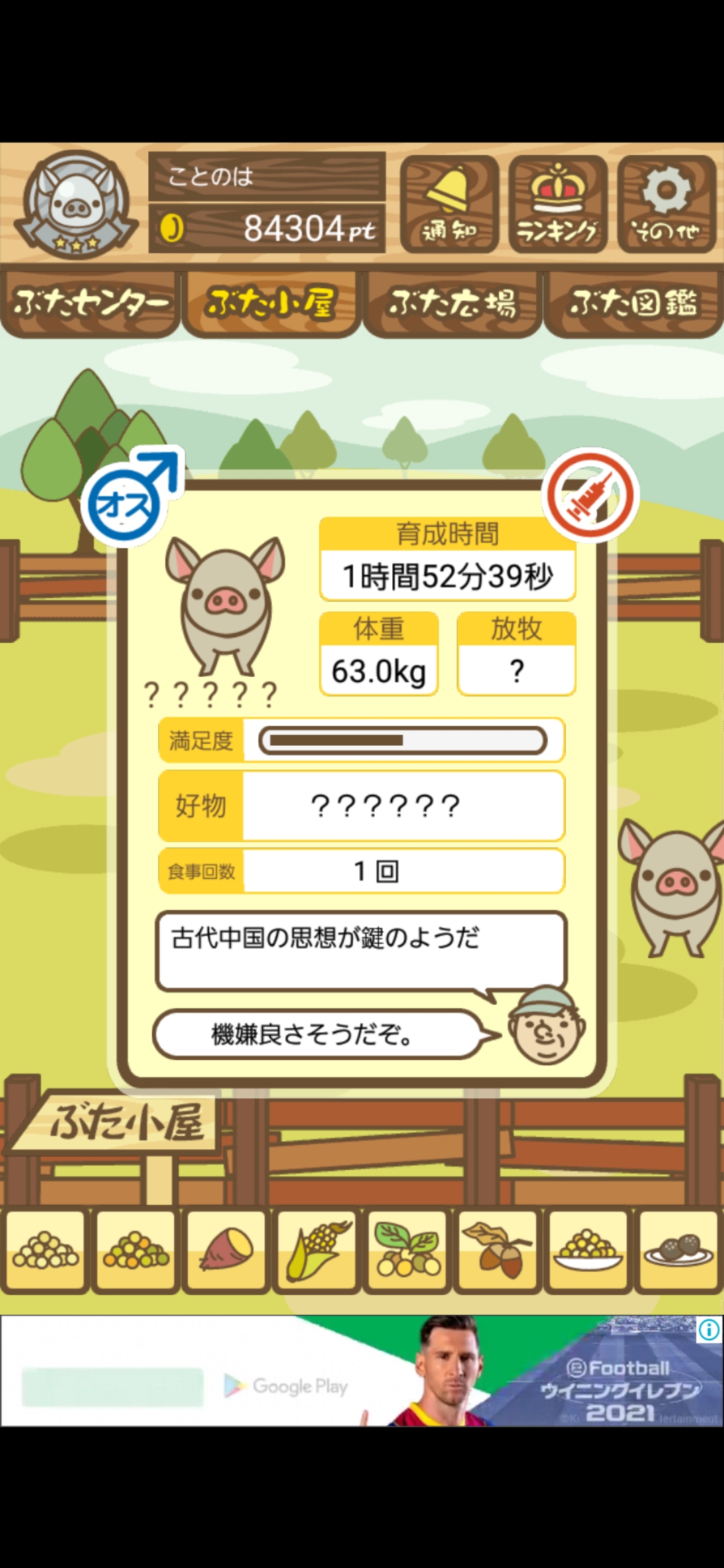Screen dimensions: 724x1568
Task: Tap the crossed-out syringe vaccine icon
Action: pyautogui.click(x=590, y=495)
